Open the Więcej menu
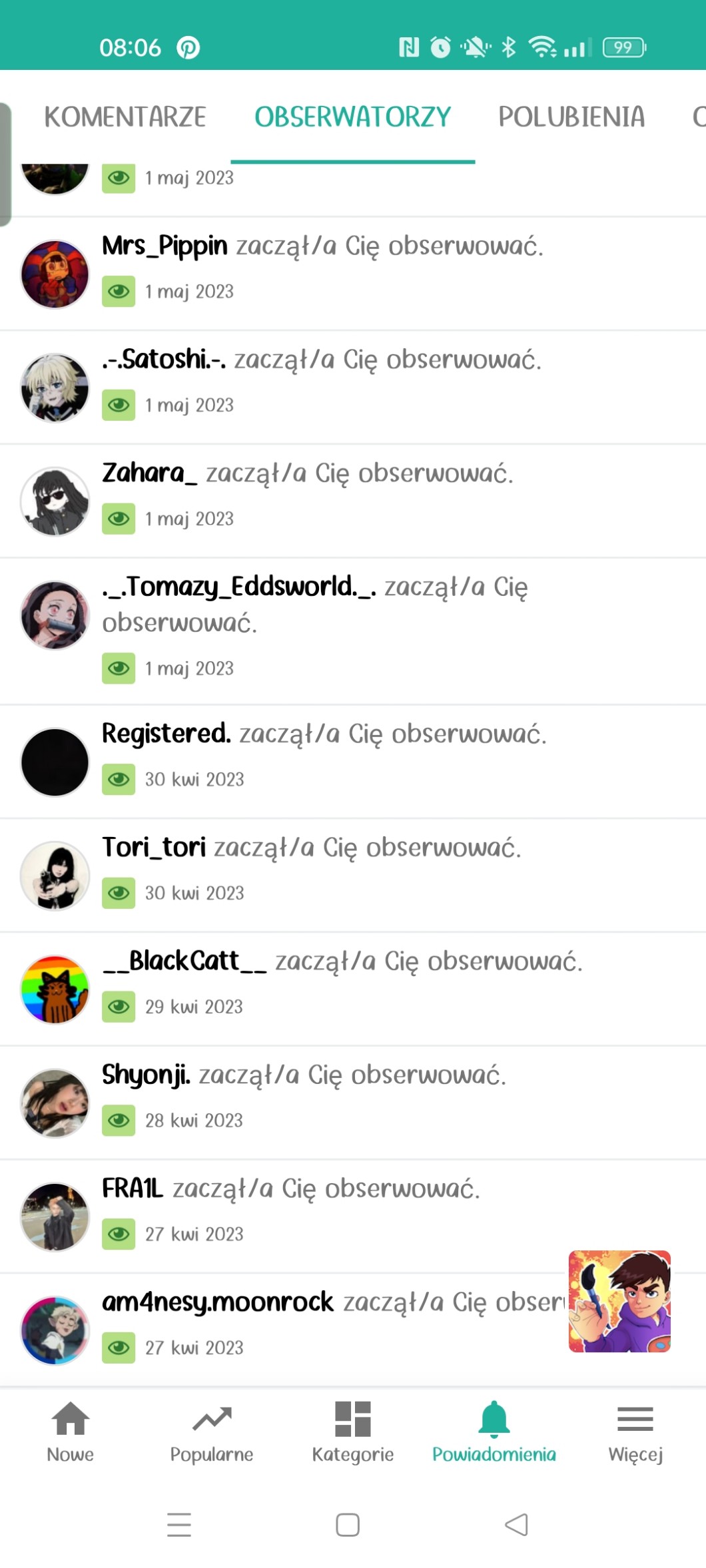 [x=635, y=1432]
